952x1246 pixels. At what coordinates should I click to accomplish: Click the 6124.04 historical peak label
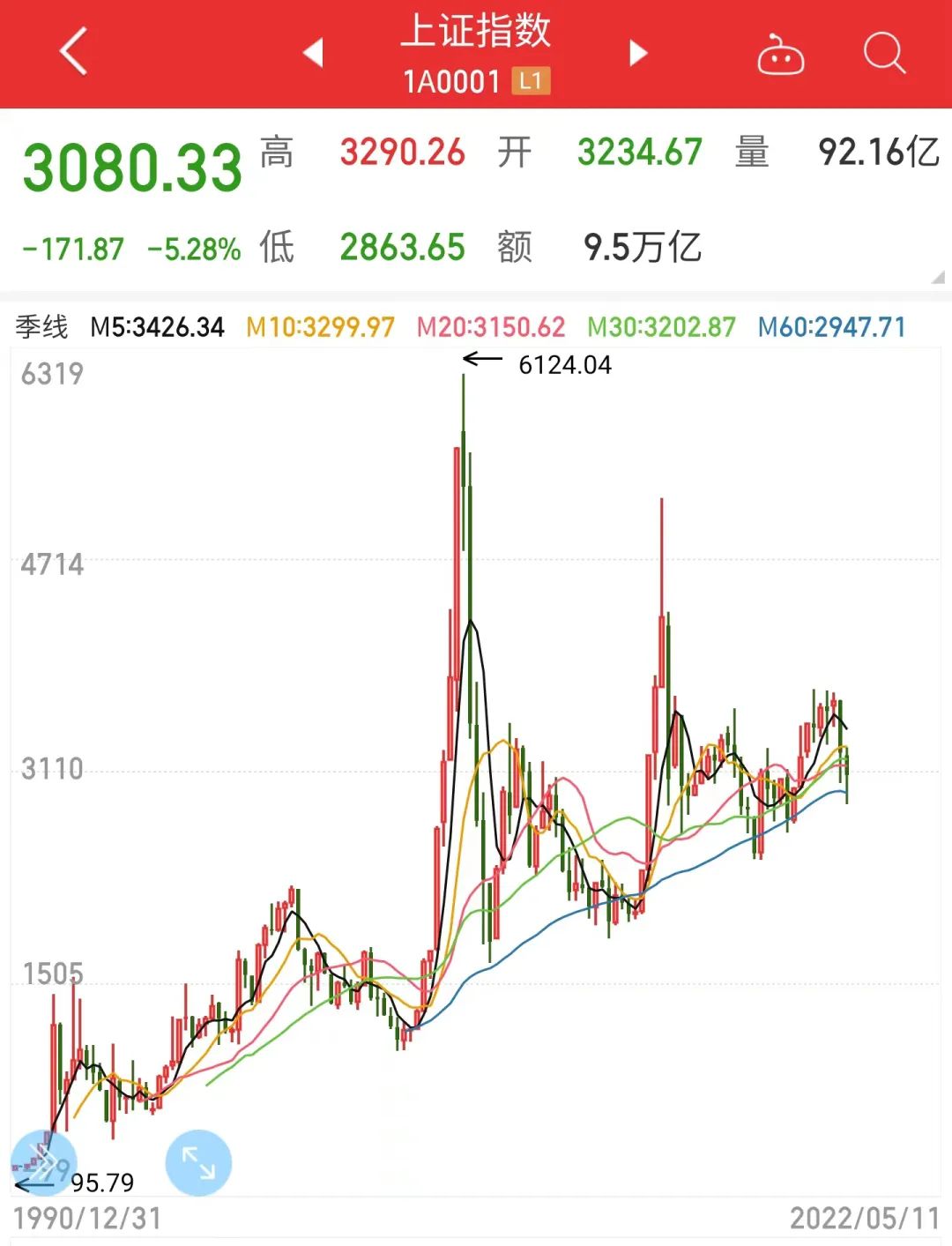click(x=566, y=363)
